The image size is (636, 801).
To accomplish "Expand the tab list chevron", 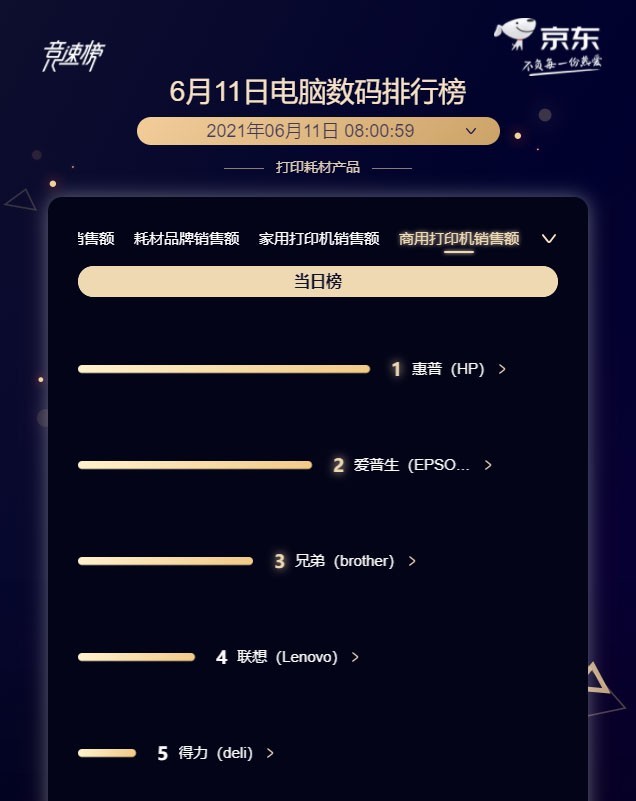I will pos(548,238).
